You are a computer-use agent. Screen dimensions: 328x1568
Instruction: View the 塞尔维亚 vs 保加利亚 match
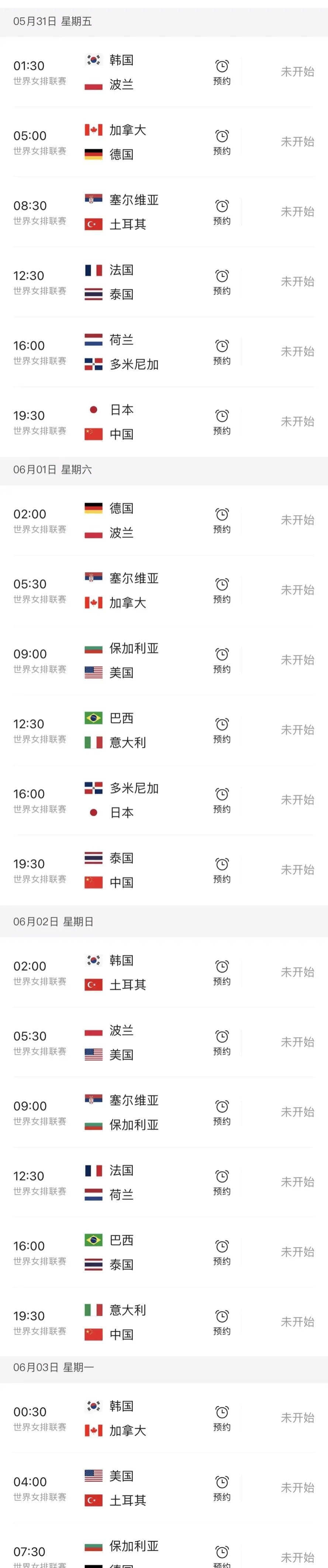click(x=134, y=1113)
